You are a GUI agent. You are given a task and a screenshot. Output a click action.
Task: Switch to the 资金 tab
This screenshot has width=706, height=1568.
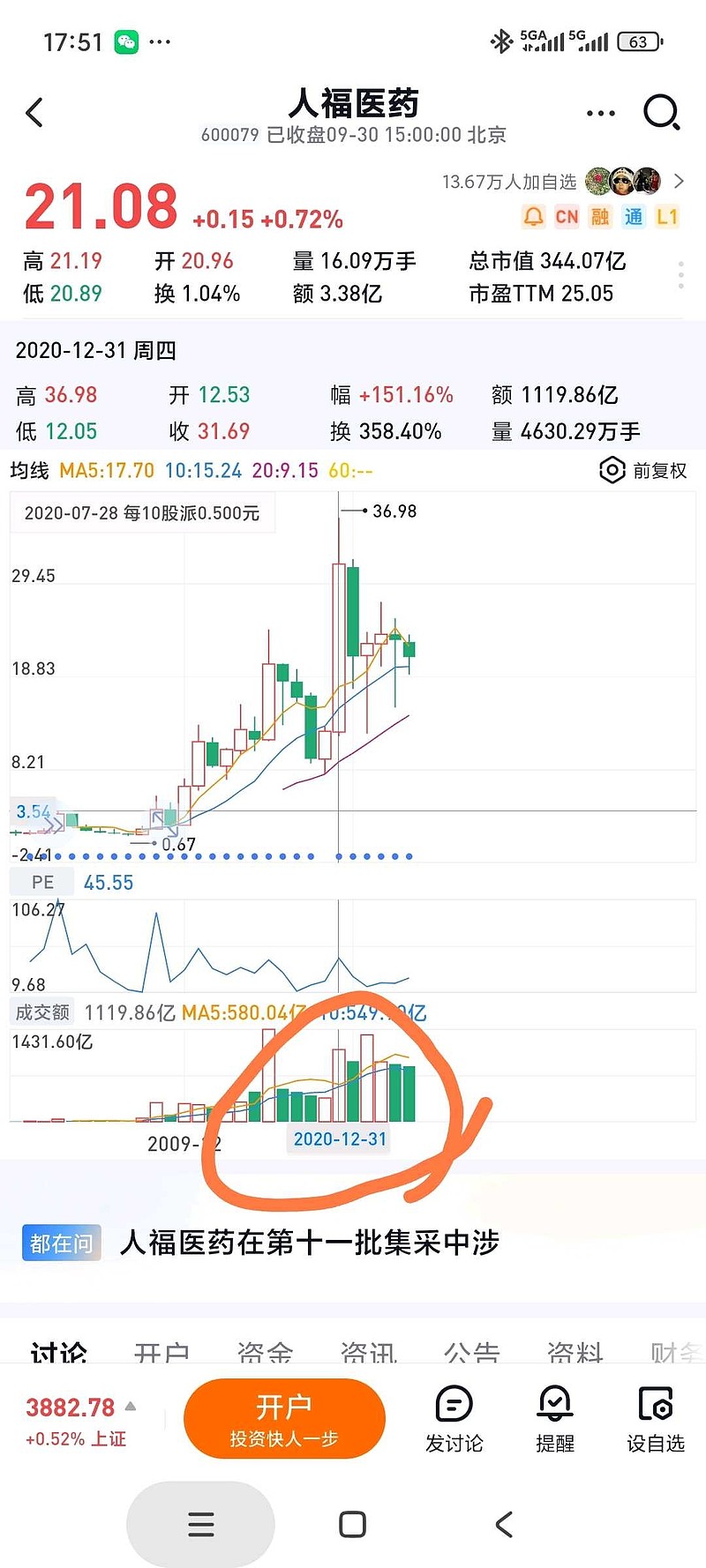click(x=265, y=1352)
